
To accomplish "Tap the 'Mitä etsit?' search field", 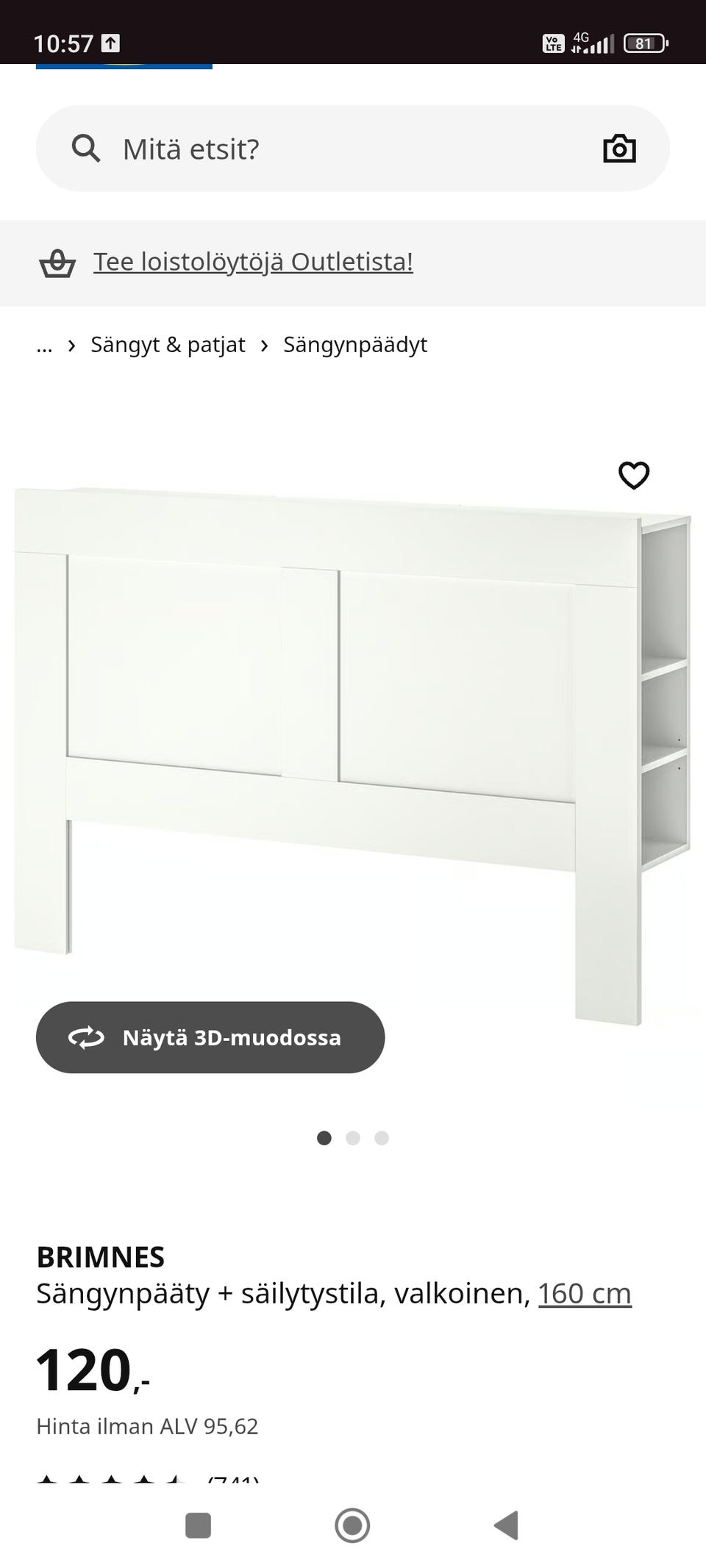I will pos(331,149).
